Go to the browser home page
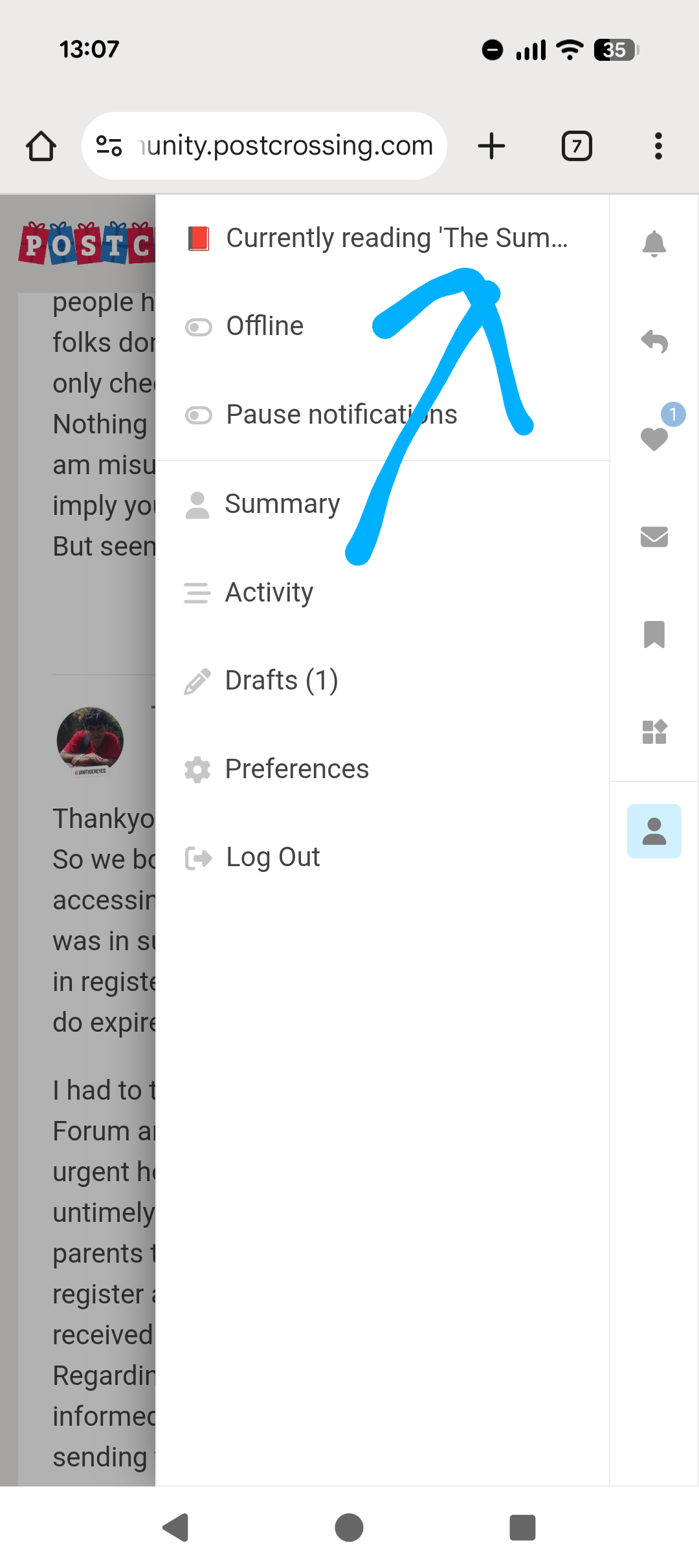 point(41,146)
